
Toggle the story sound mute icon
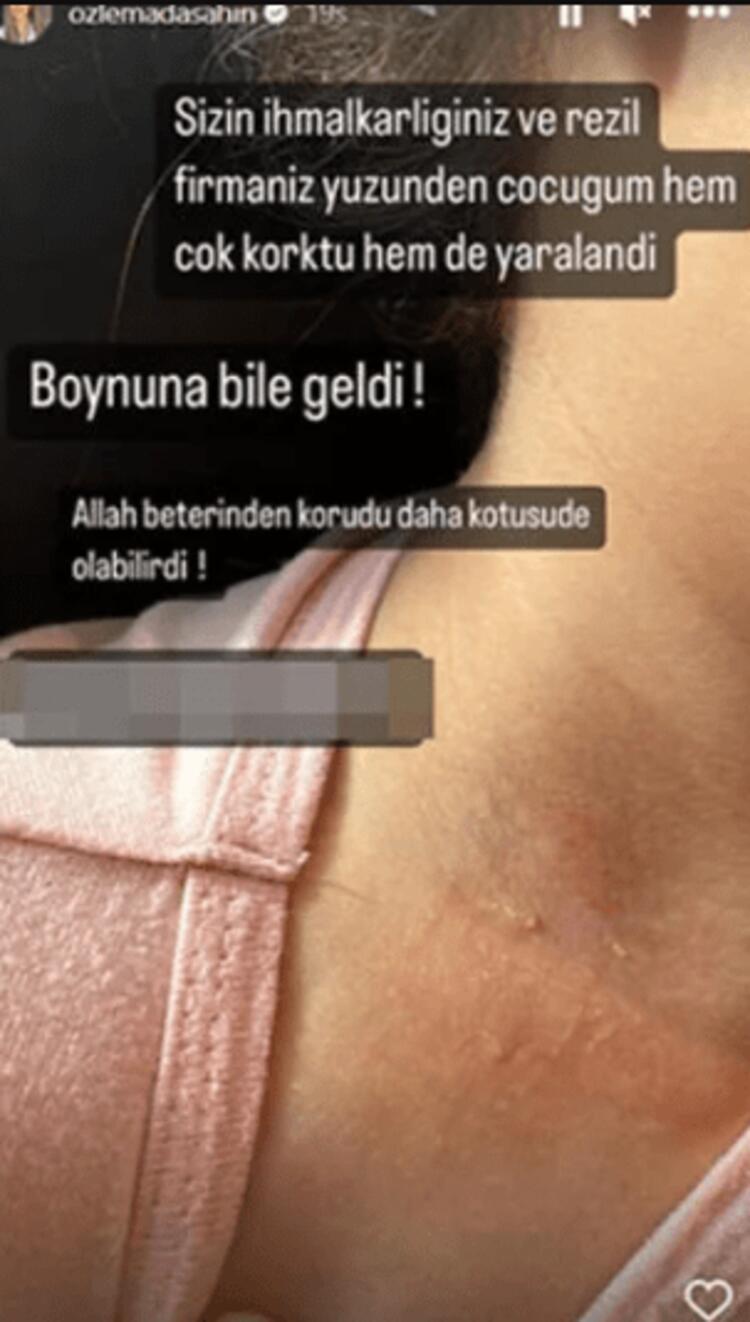click(636, 13)
